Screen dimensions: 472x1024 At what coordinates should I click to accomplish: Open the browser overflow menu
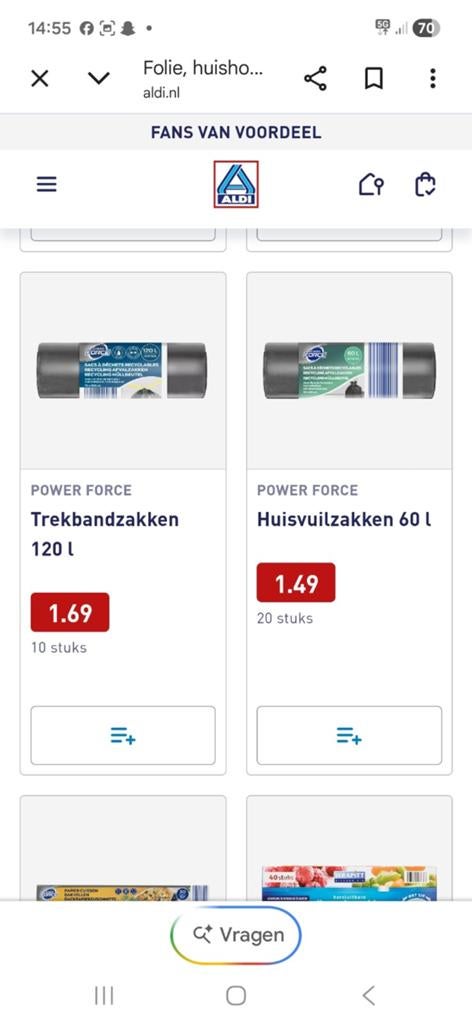432,79
